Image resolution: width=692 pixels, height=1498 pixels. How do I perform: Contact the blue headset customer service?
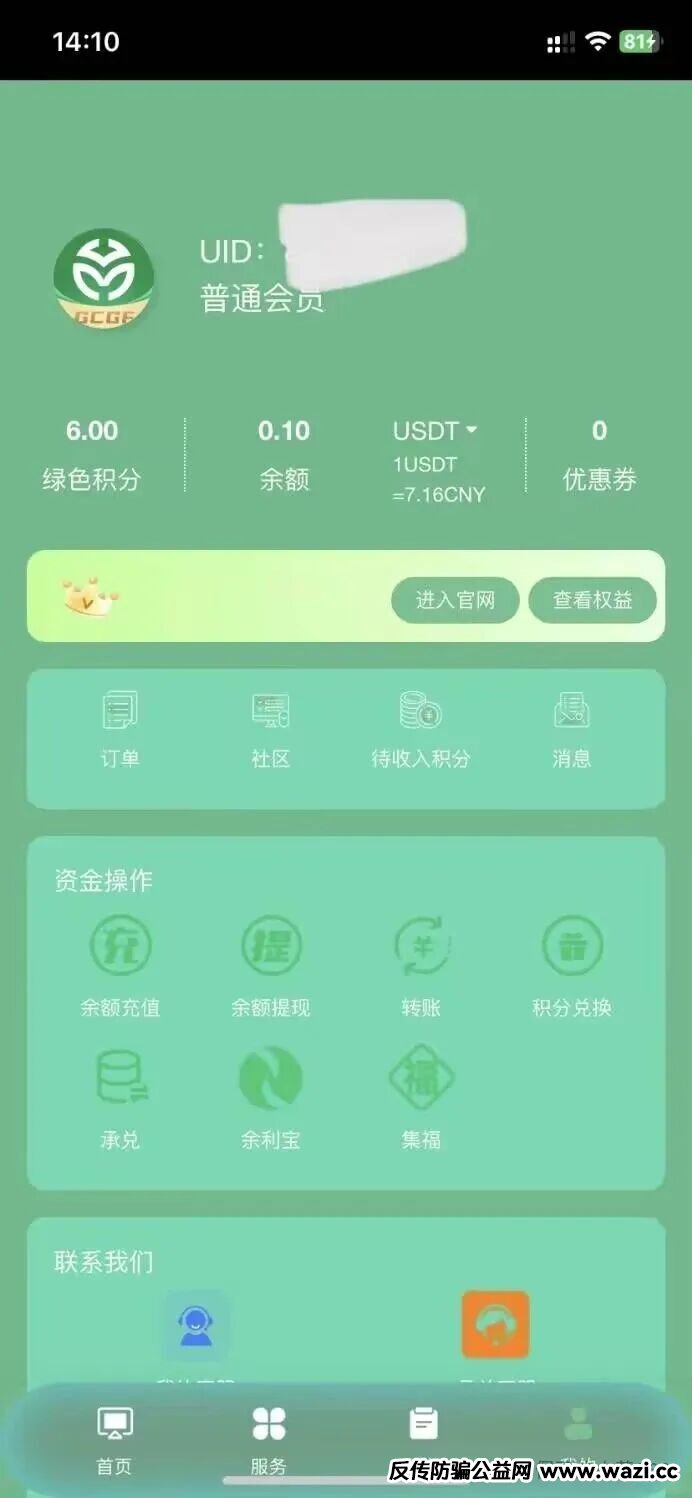(195, 1326)
